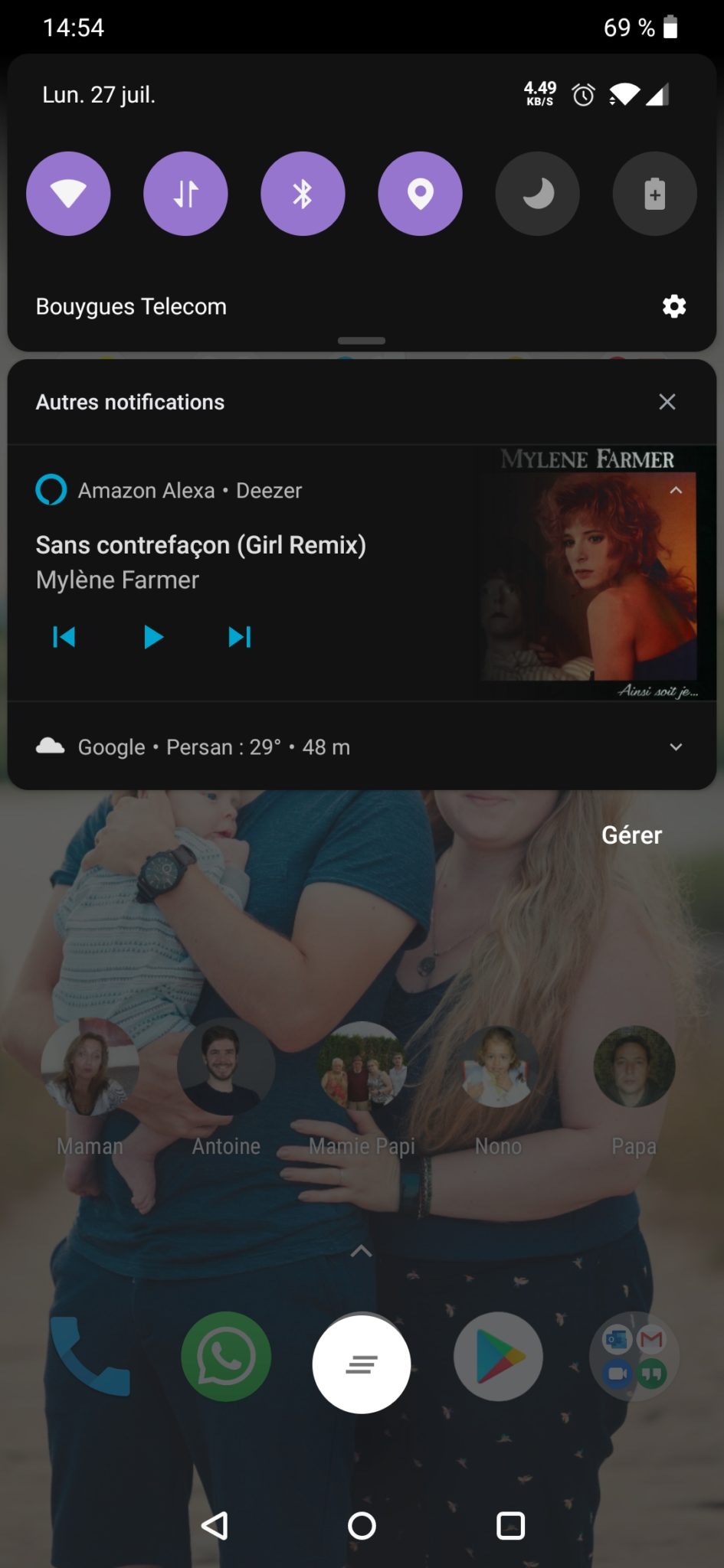Turn on battery saver
The image size is (724, 1568).
(654, 194)
